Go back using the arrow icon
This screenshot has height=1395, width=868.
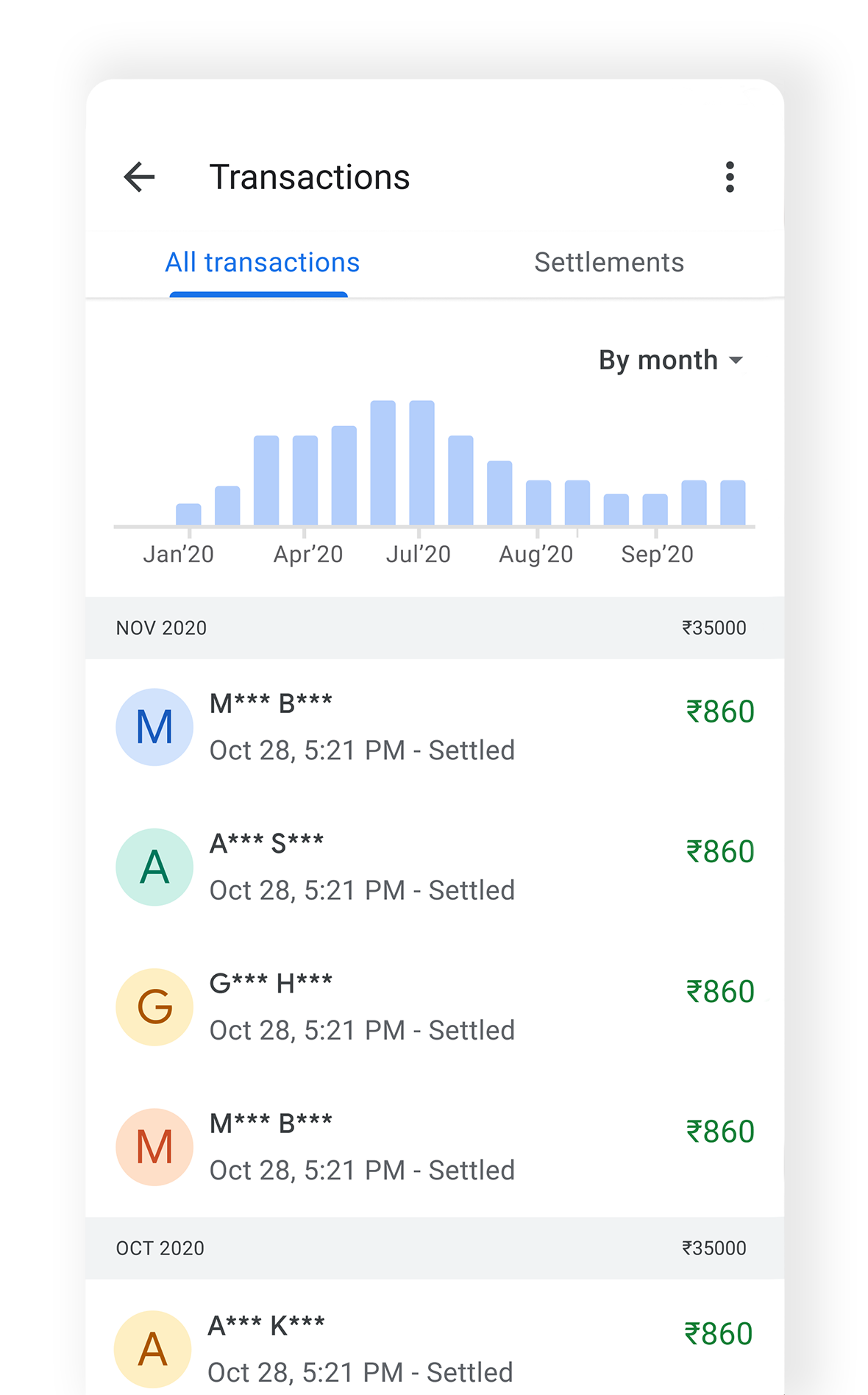139,177
